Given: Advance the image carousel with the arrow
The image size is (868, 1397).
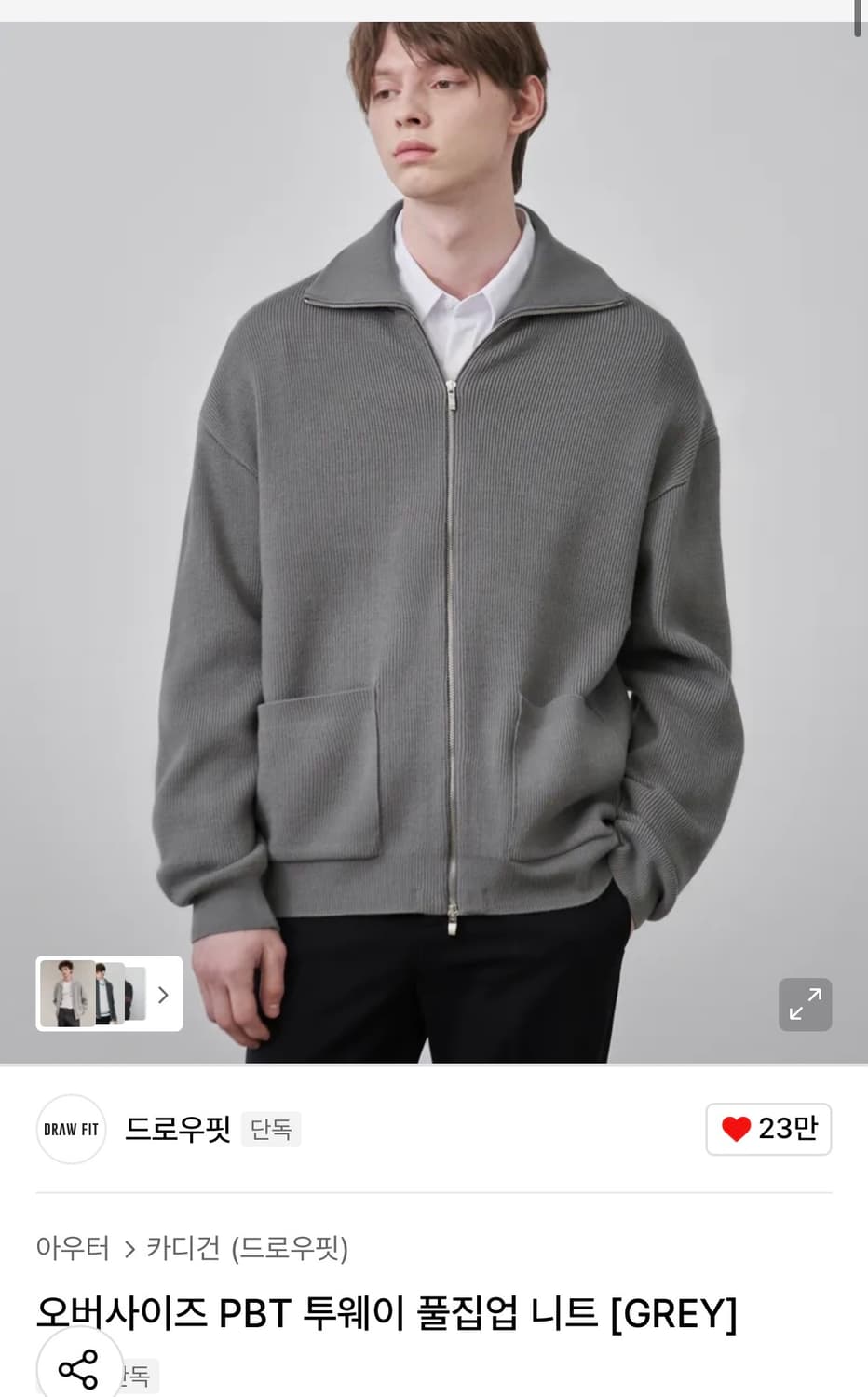Looking at the screenshot, I should tap(163, 995).
